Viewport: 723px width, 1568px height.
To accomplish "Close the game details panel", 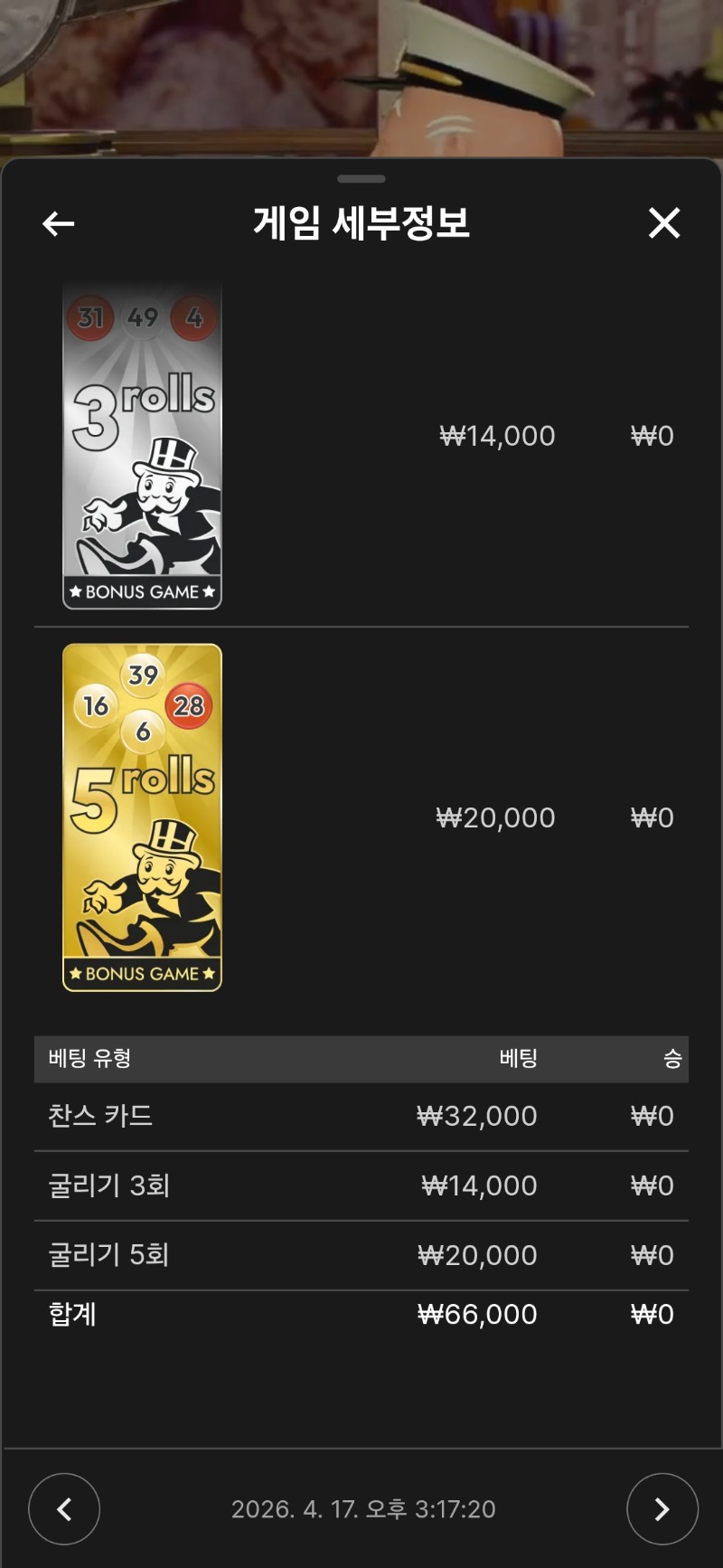I will (664, 222).
